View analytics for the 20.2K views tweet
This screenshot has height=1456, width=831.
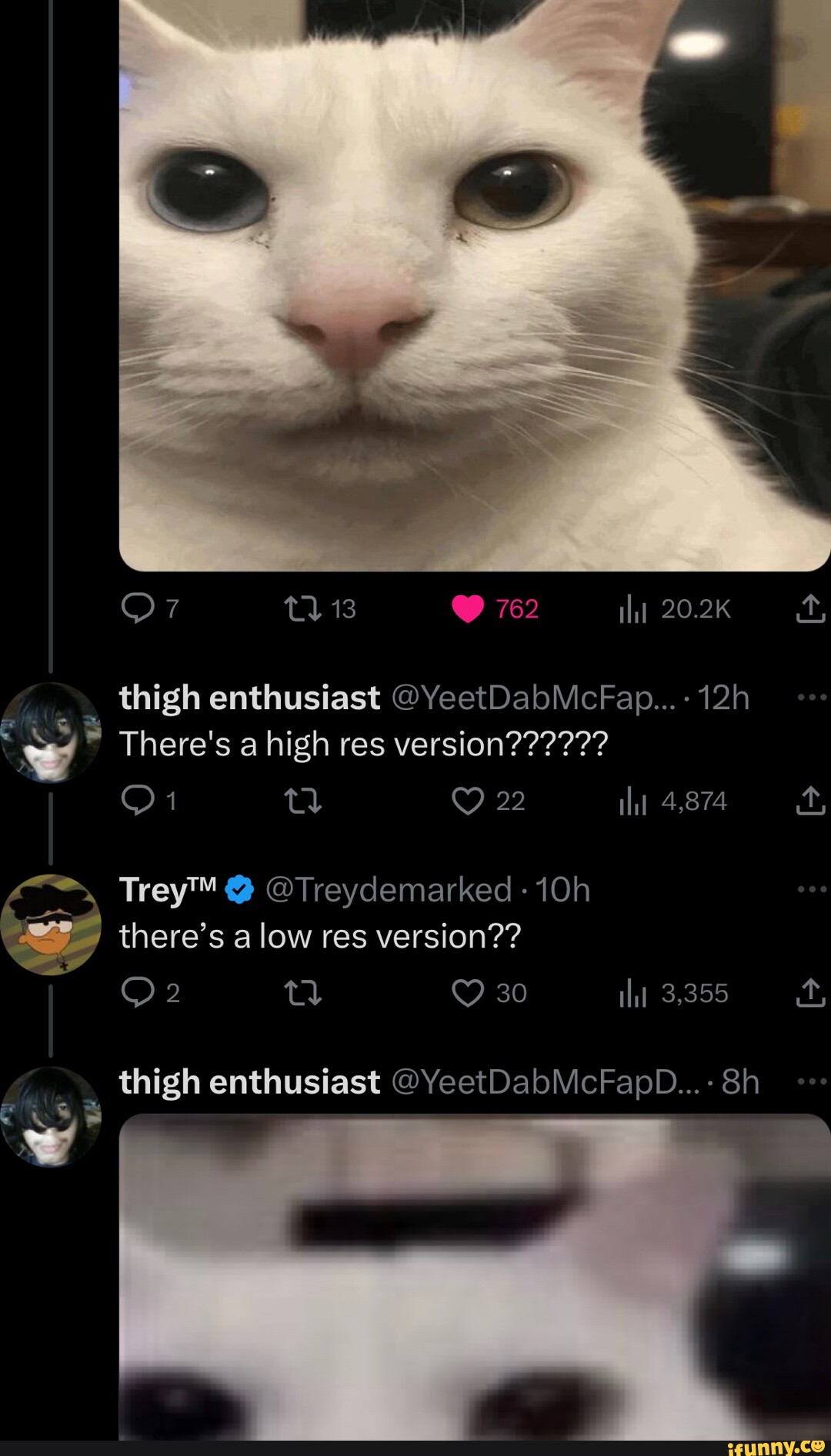(632, 608)
